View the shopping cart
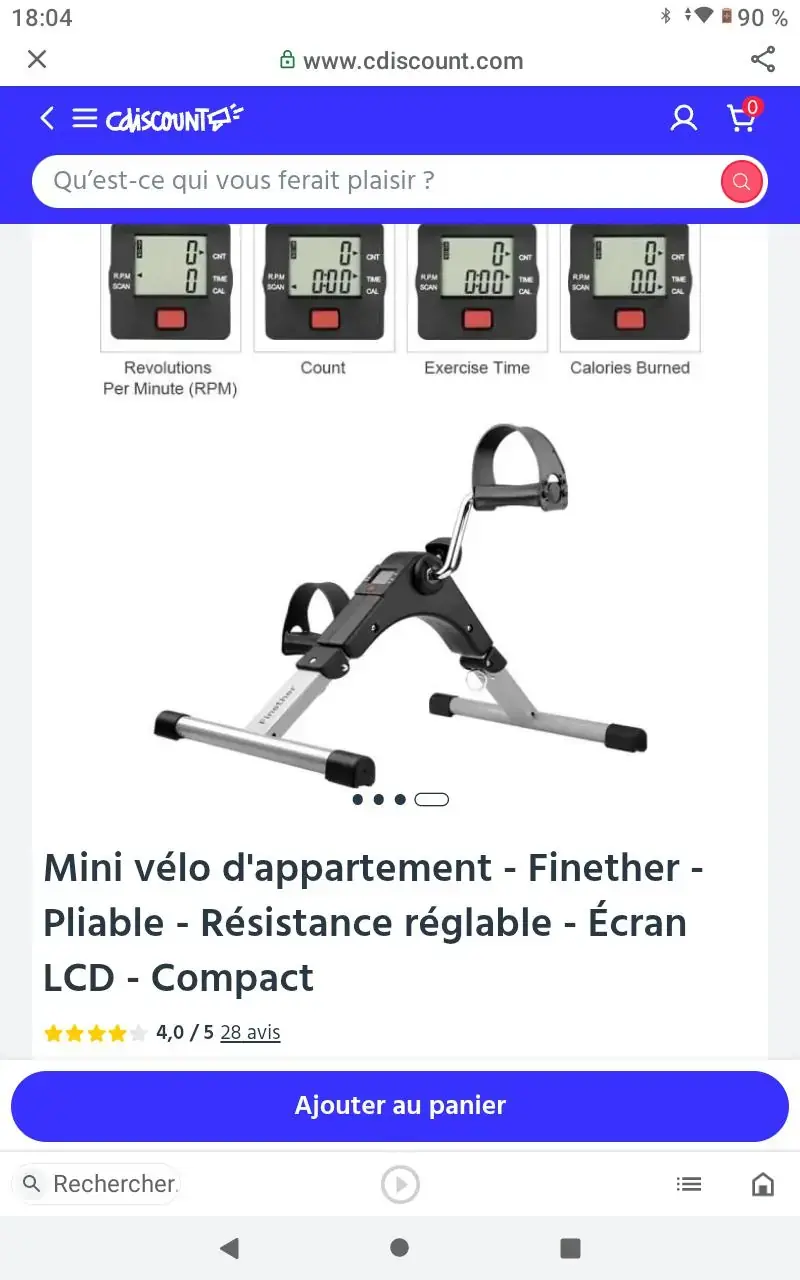Viewport: 800px width, 1280px height. pos(742,119)
